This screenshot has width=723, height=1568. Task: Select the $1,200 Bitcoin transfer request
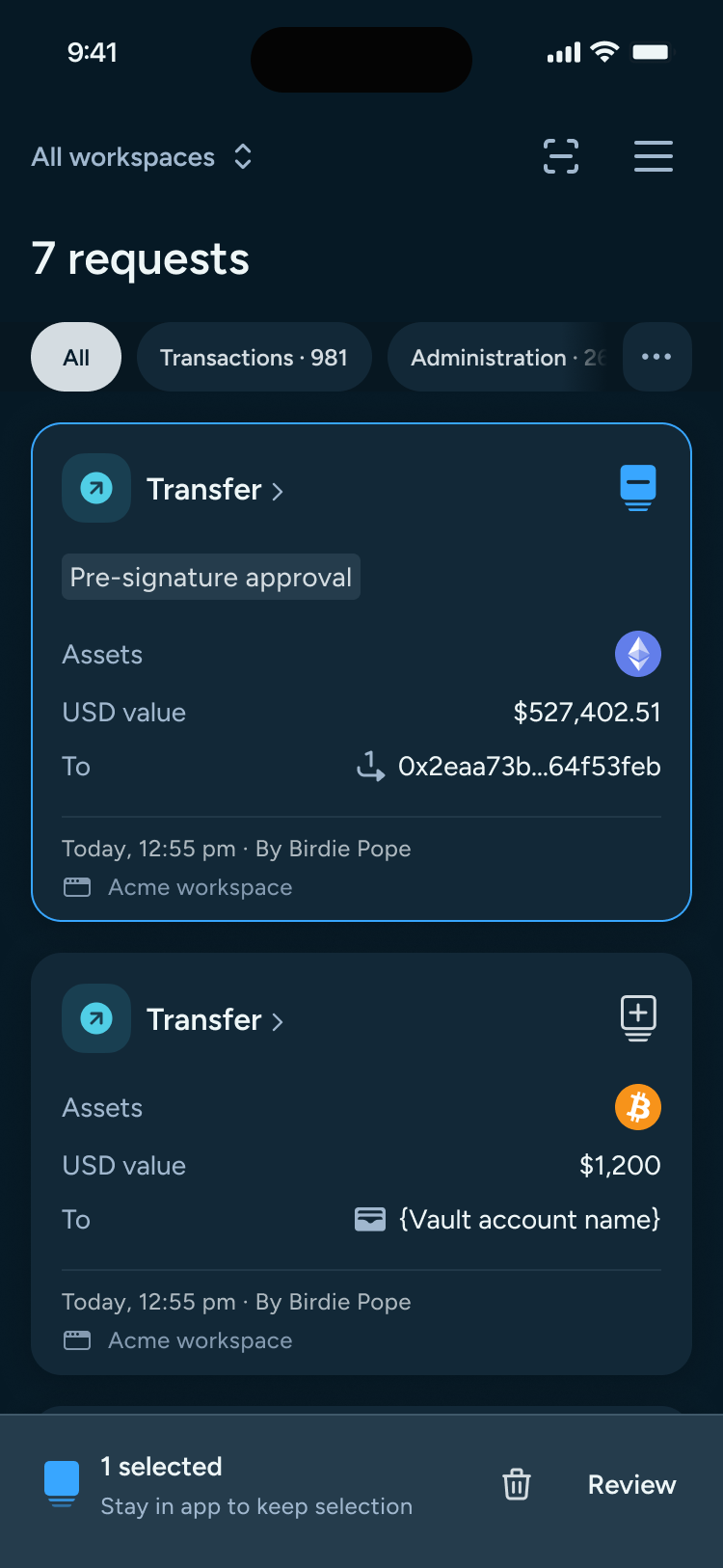coord(638,1017)
